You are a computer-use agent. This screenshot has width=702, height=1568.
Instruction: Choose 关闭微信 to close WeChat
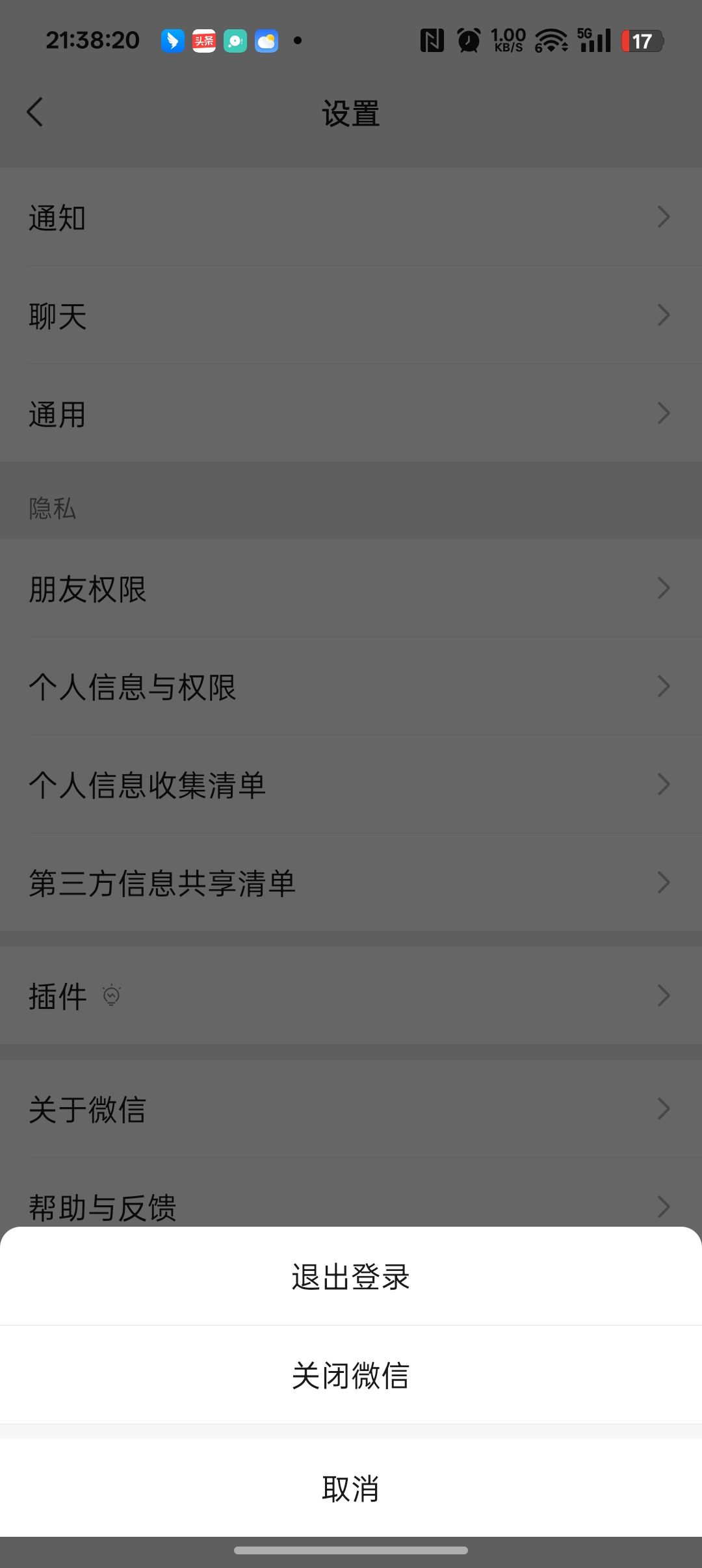pos(351,1376)
